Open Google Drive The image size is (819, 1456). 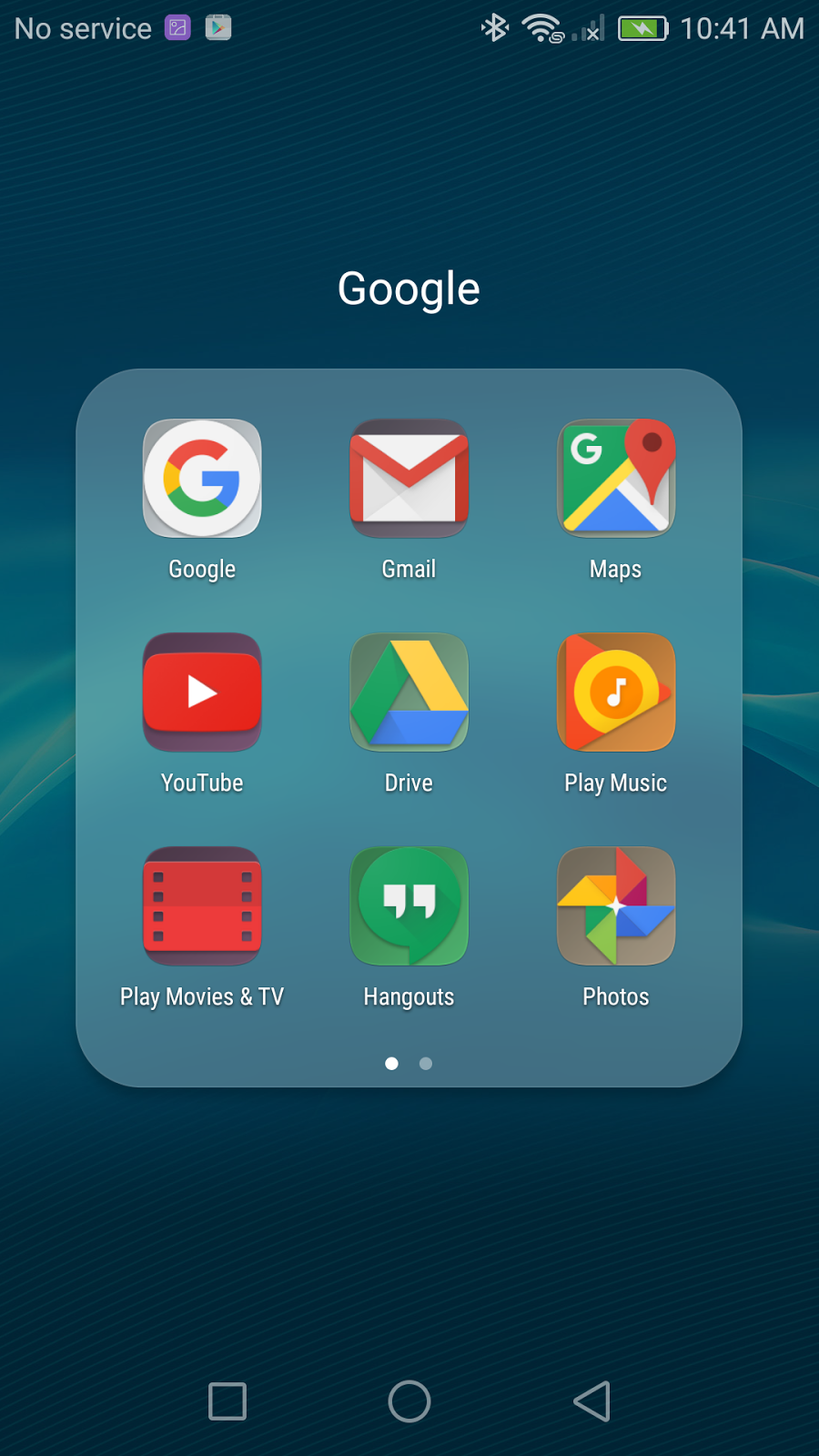pos(409,693)
